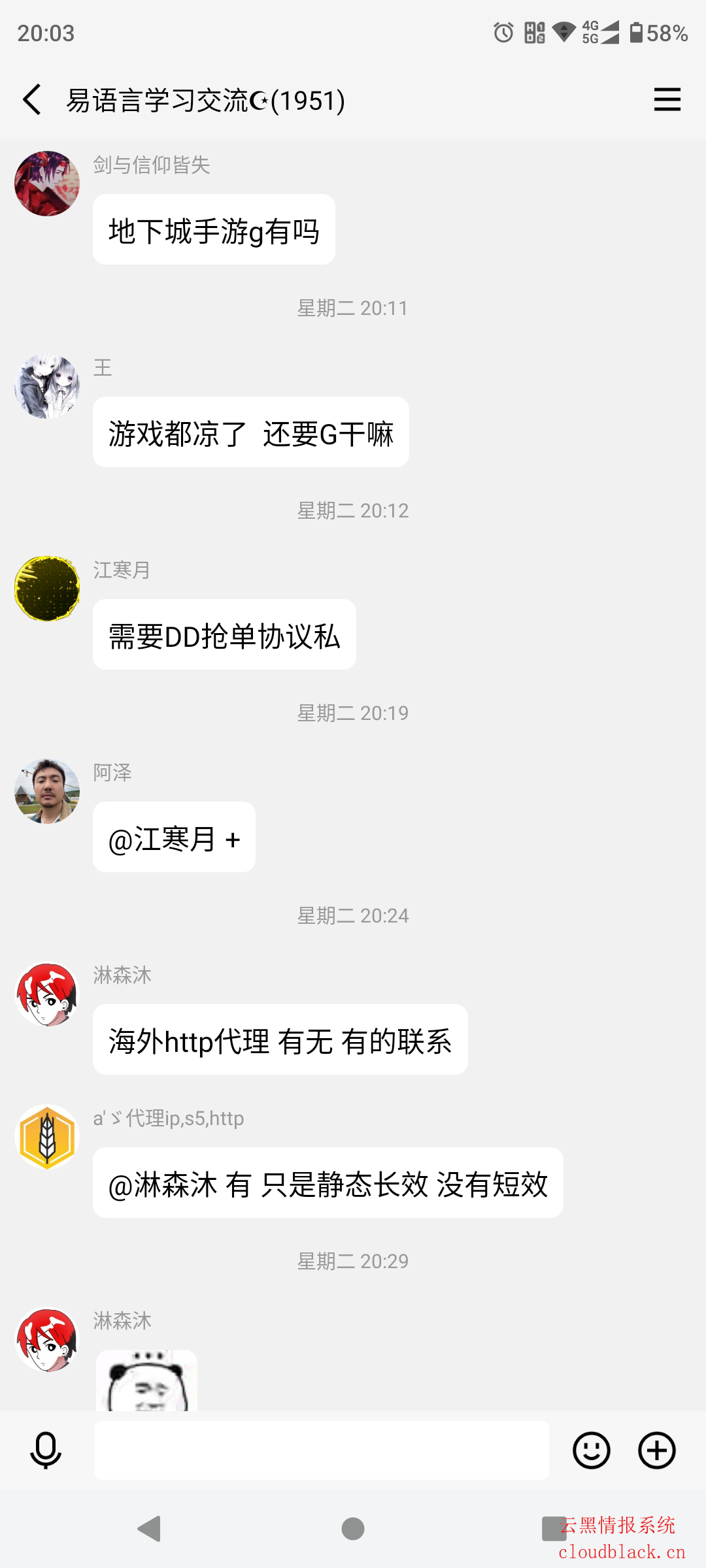This screenshot has width=706, height=1568.
Task: Open profile picture of 王
Action: [x=47, y=386]
